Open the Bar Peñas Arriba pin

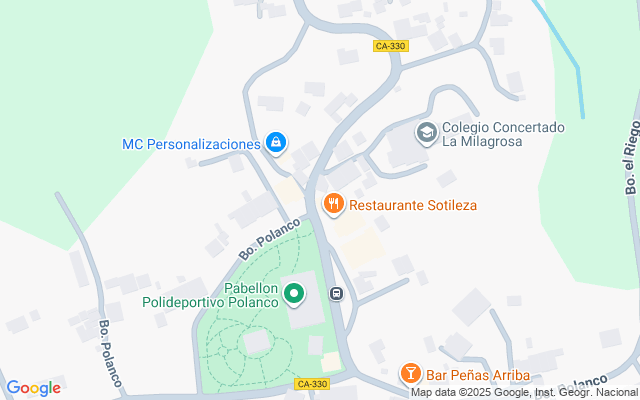click(410, 374)
